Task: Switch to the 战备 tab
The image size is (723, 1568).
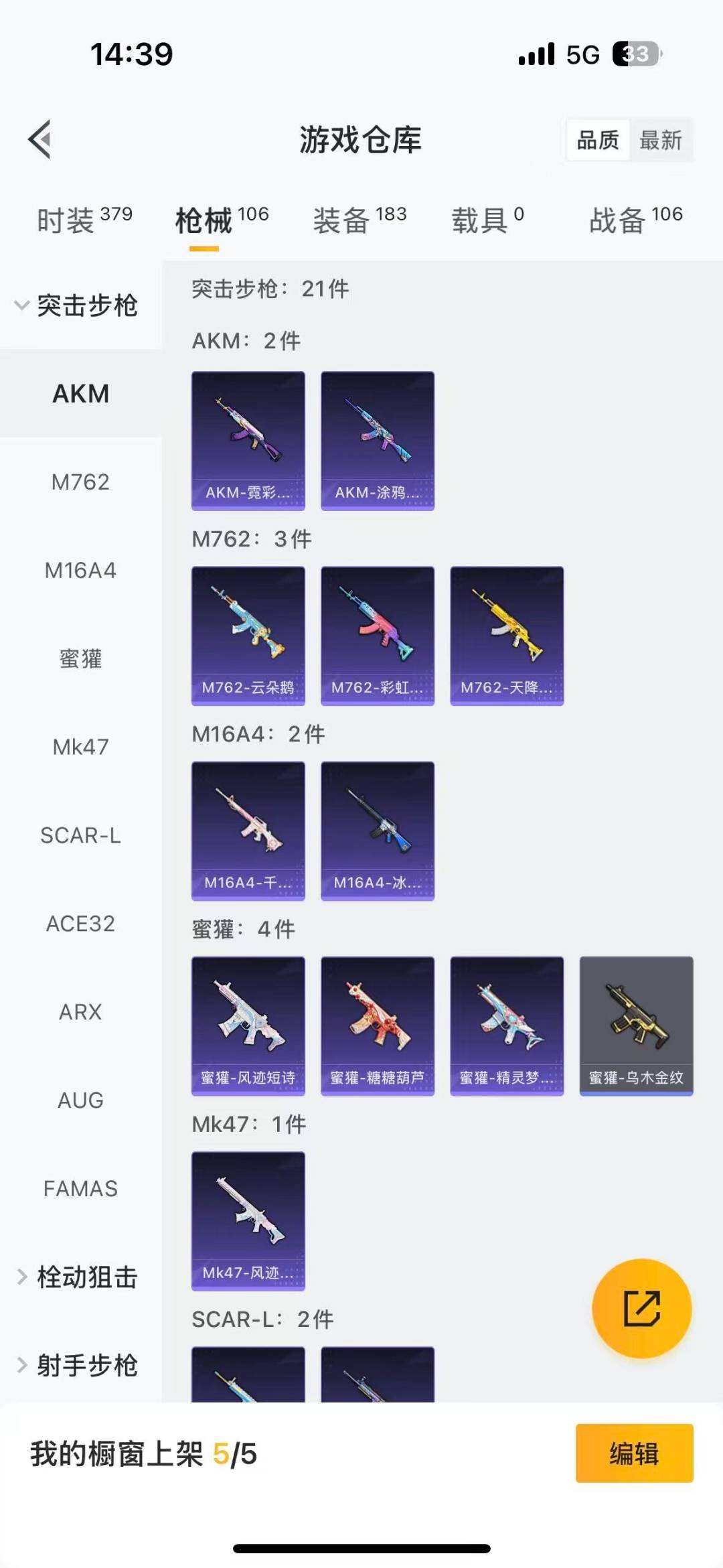Action: click(x=635, y=220)
